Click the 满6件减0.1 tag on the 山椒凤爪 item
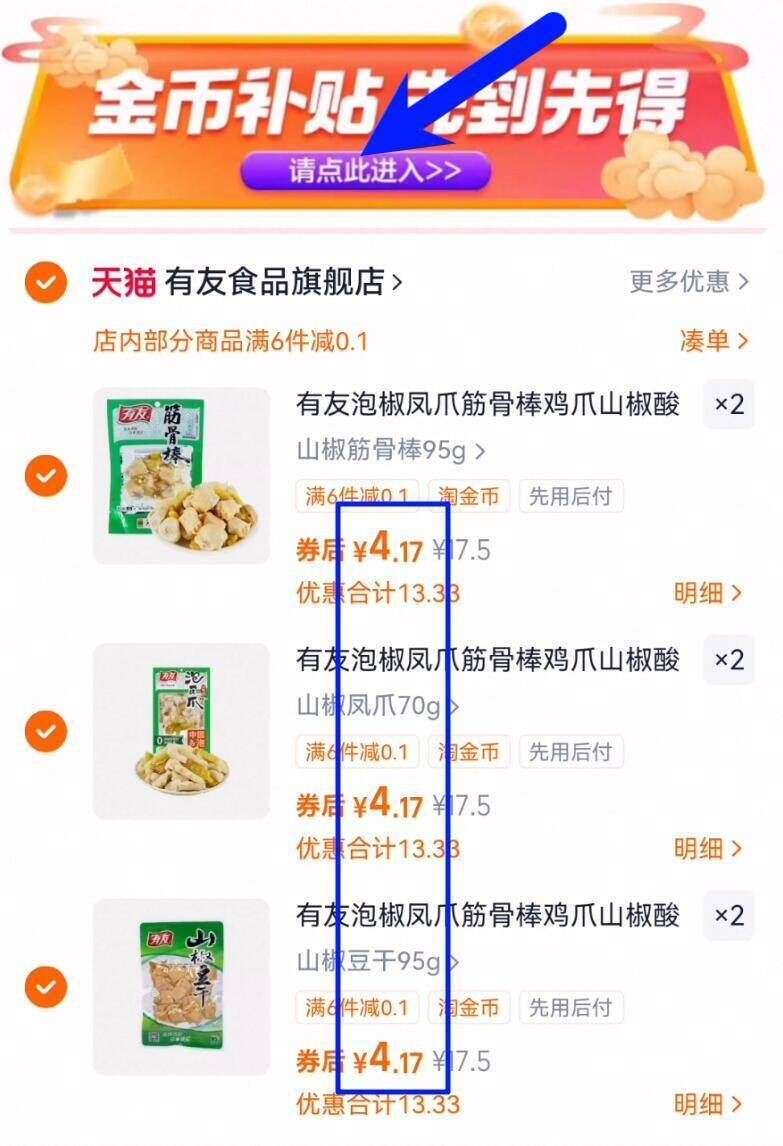This screenshot has height=1146, width=783. [x=356, y=752]
